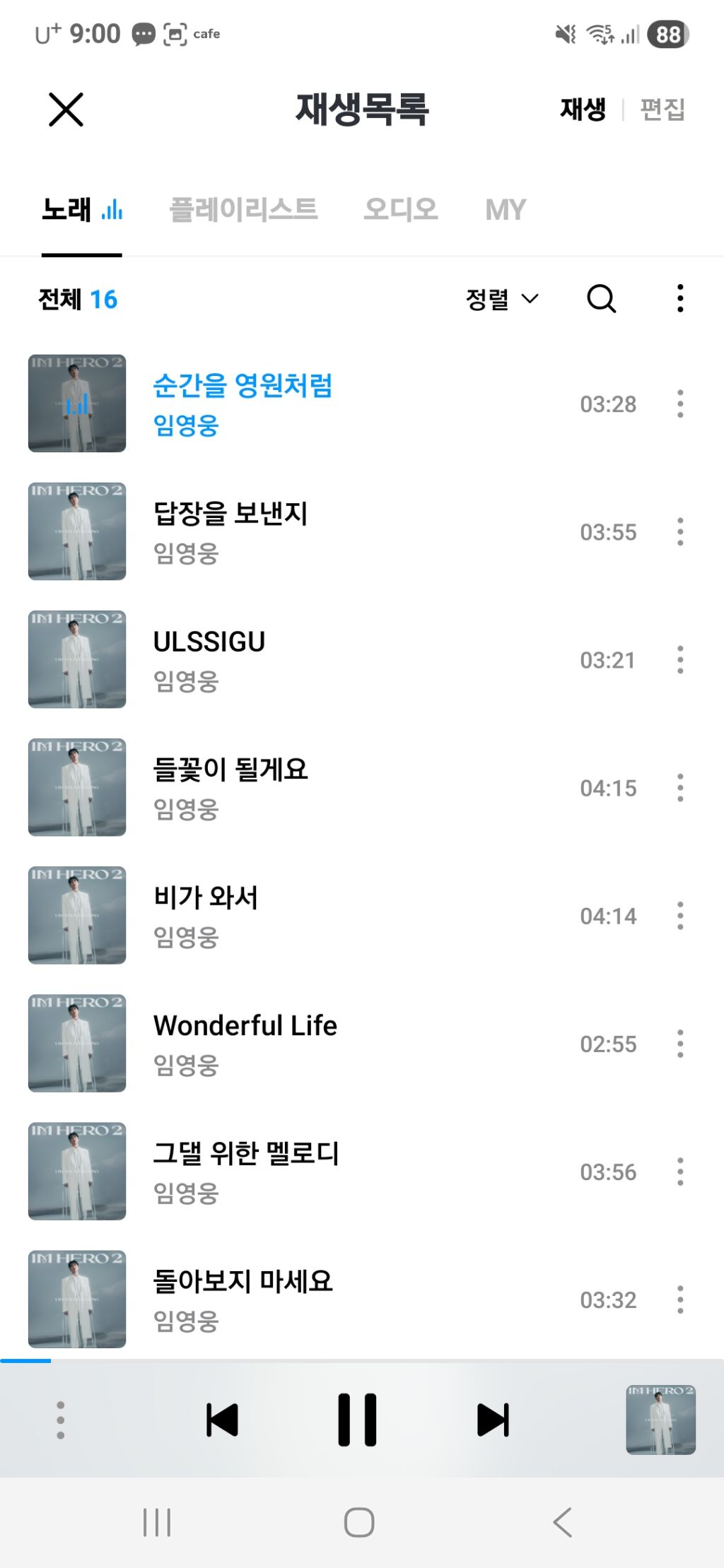Image resolution: width=724 pixels, height=1568 pixels.
Task: Pause the current song
Action: [x=358, y=1420]
